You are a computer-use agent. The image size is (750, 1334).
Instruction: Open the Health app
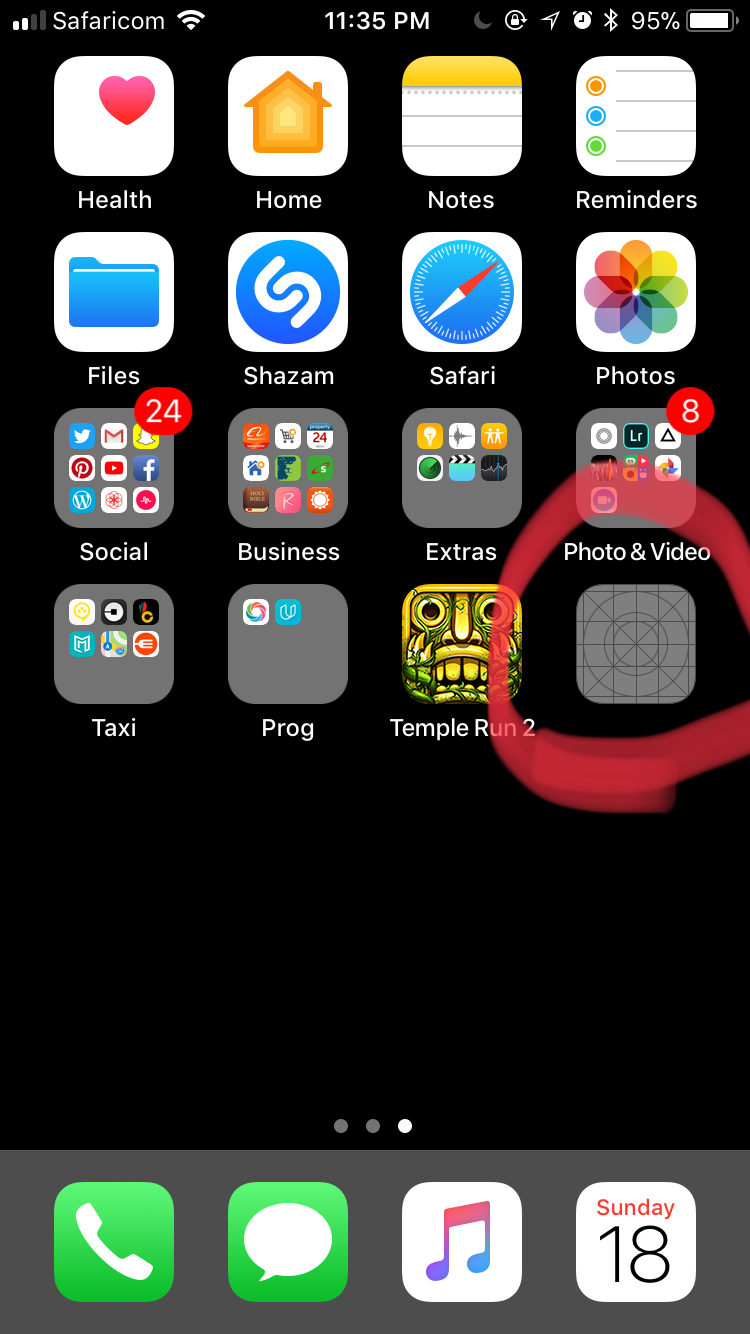(x=114, y=116)
